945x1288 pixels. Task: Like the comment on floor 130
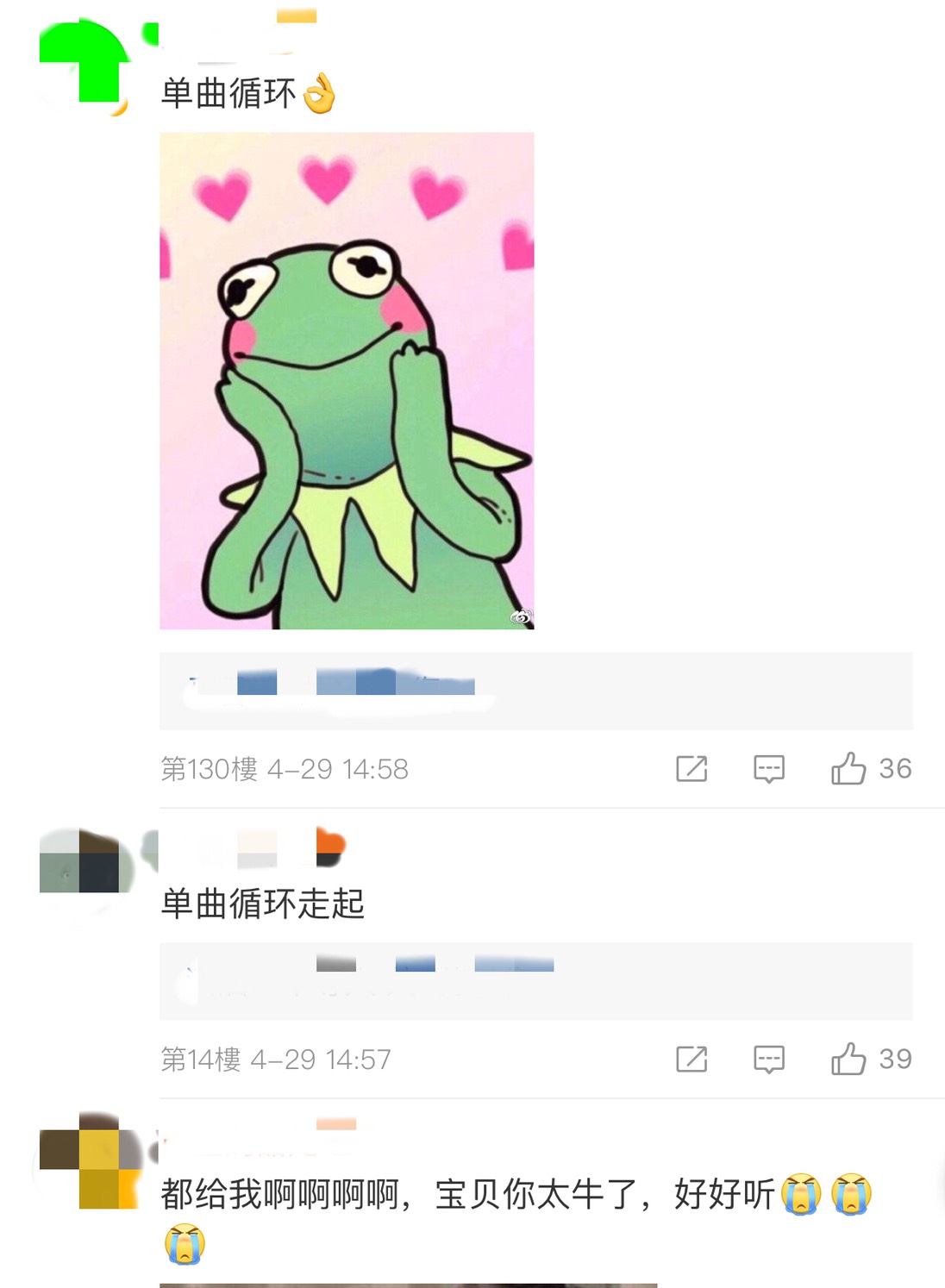coord(849,768)
